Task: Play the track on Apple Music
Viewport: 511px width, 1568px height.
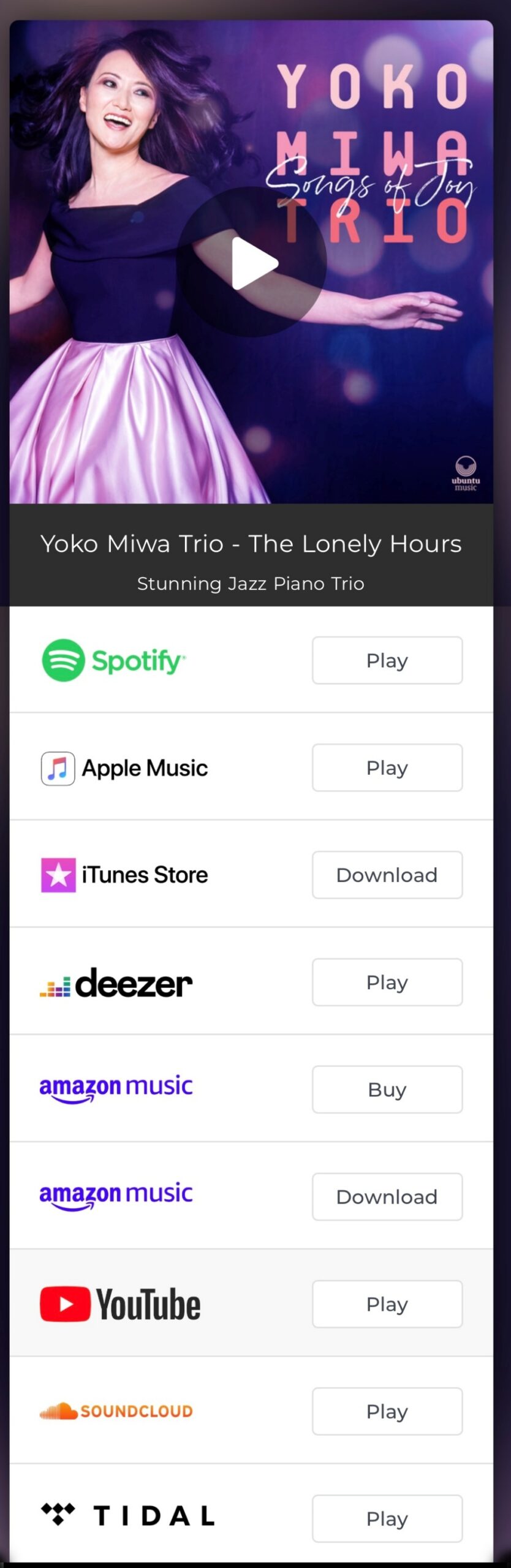Action: 387,767
